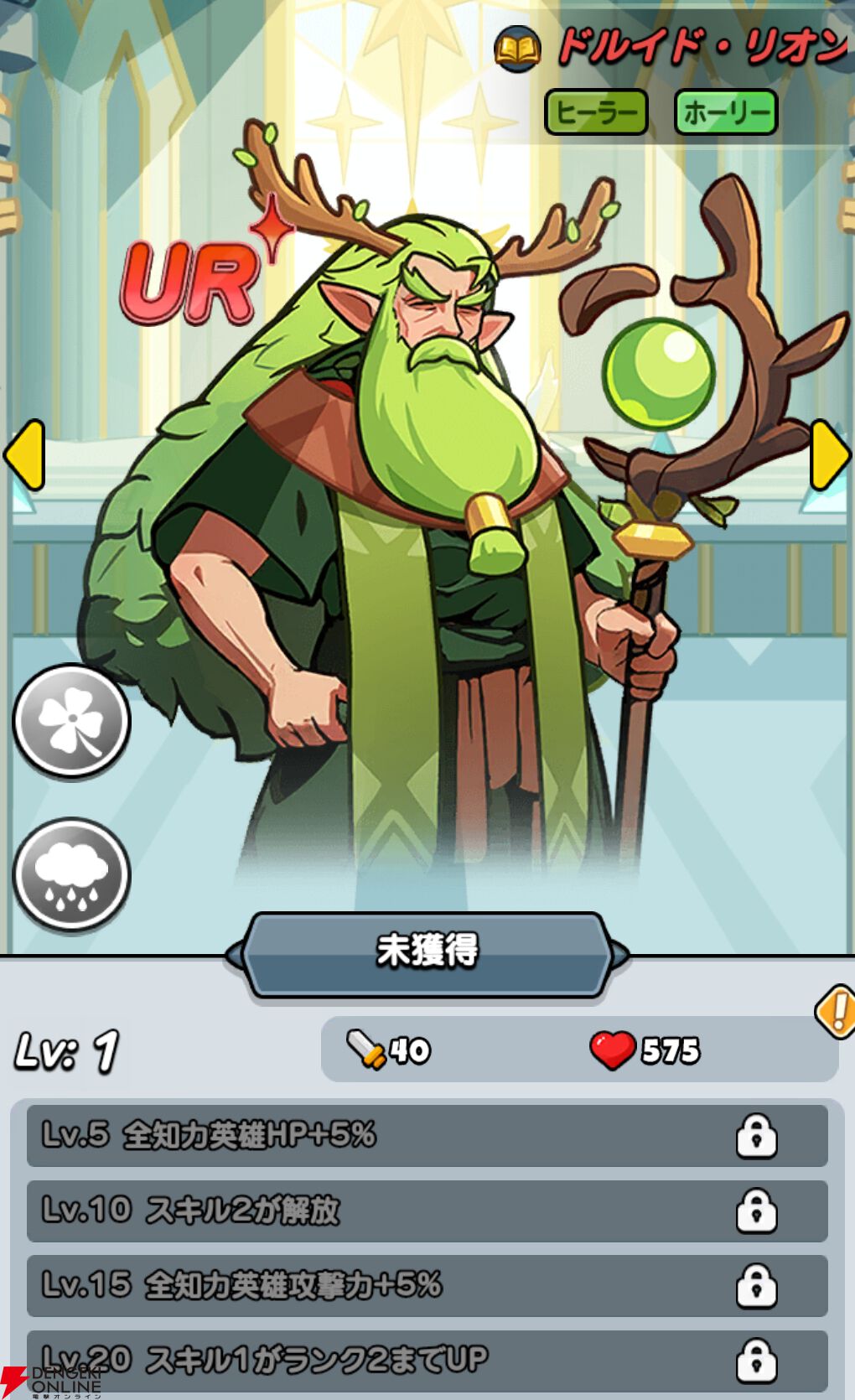Tap the 未獲得 button
Screen dimensions: 855x1400
(427, 951)
